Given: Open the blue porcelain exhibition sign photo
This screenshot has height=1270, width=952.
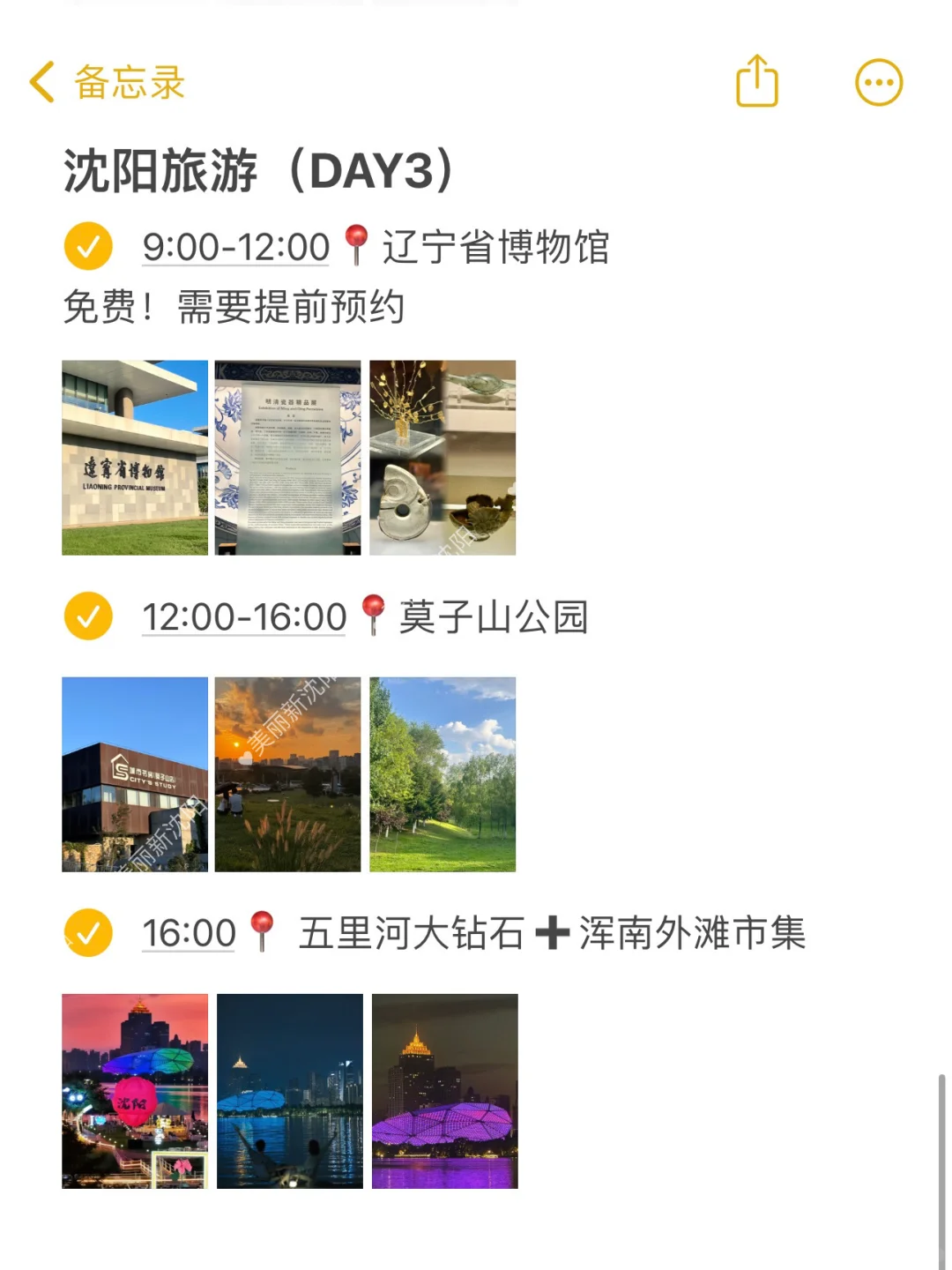Looking at the screenshot, I should click(288, 457).
